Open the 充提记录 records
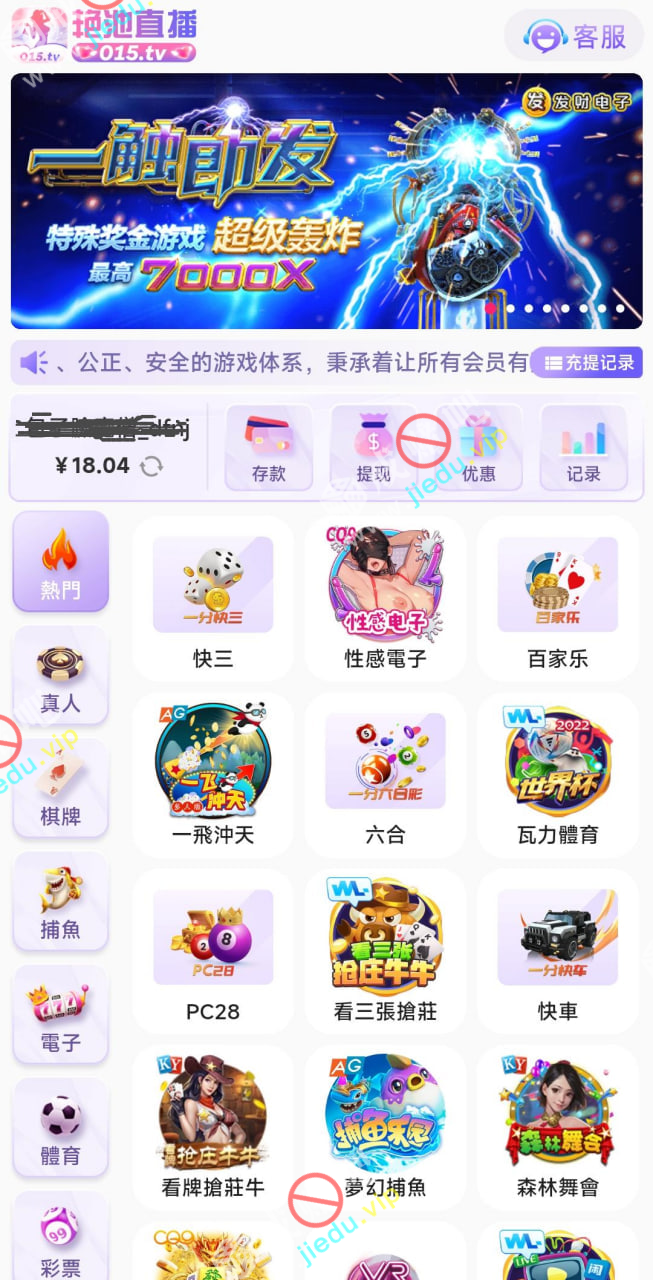 (587, 363)
